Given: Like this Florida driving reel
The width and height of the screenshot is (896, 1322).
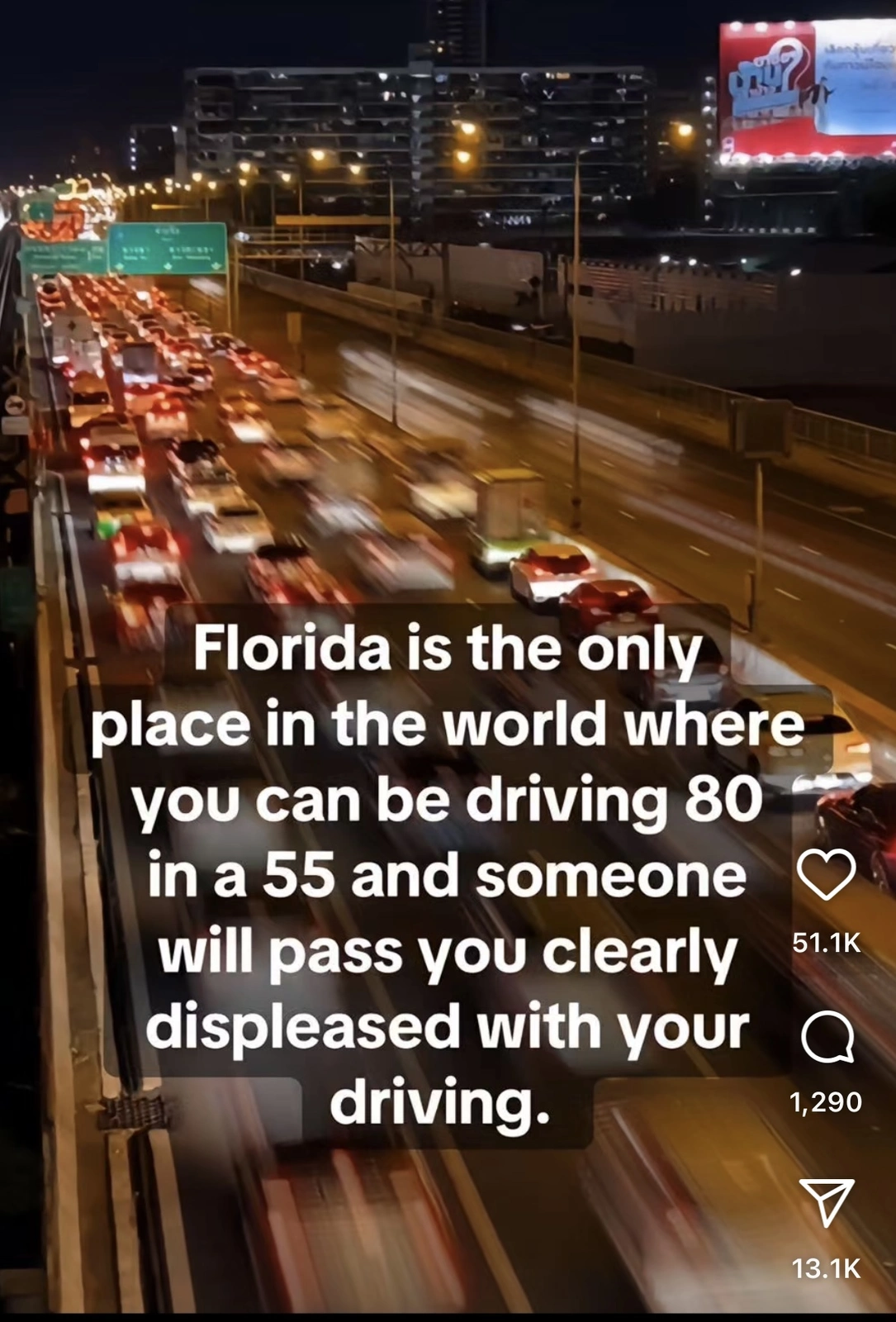Looking at the screenshot, I should 826,874.
